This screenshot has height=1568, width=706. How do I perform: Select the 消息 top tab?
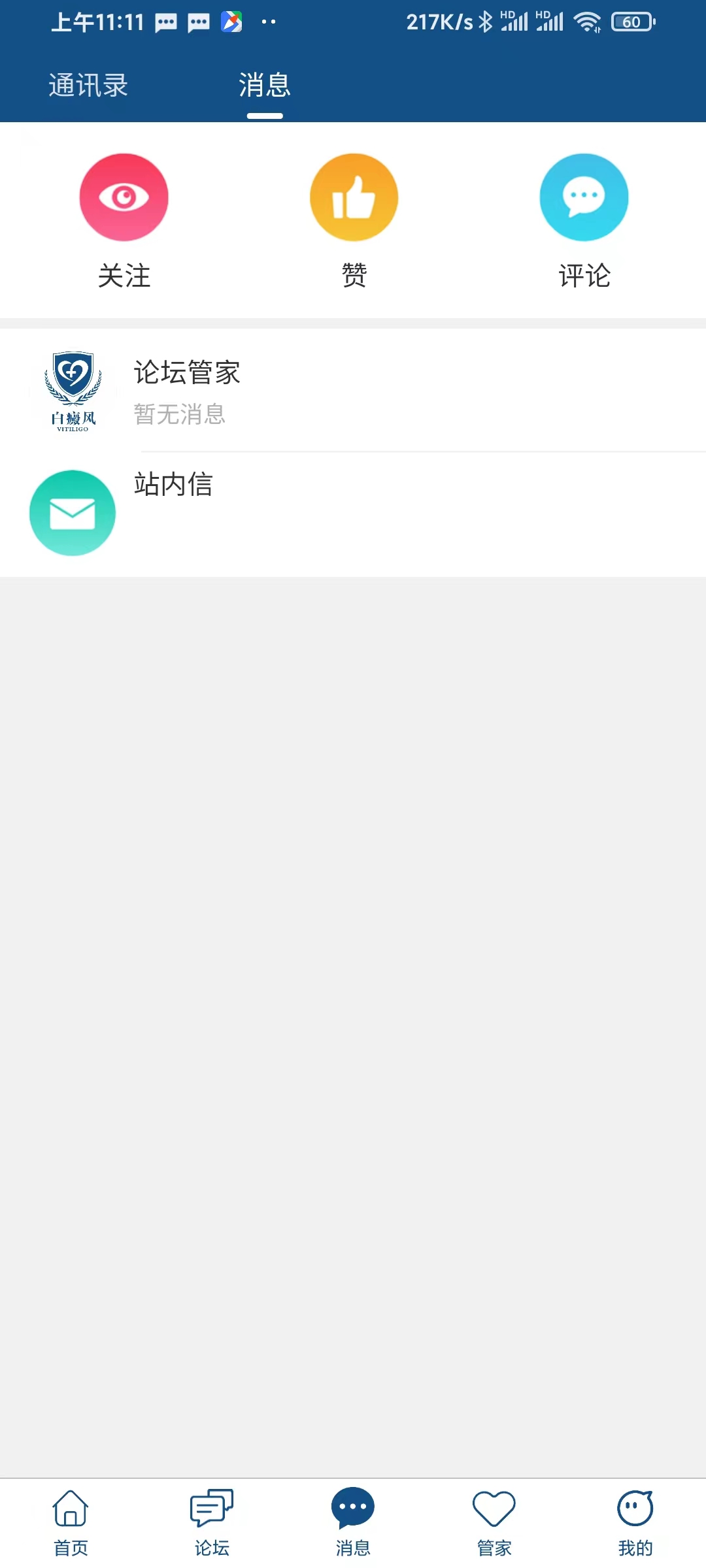pyautogui.click(x=265, y=86)
